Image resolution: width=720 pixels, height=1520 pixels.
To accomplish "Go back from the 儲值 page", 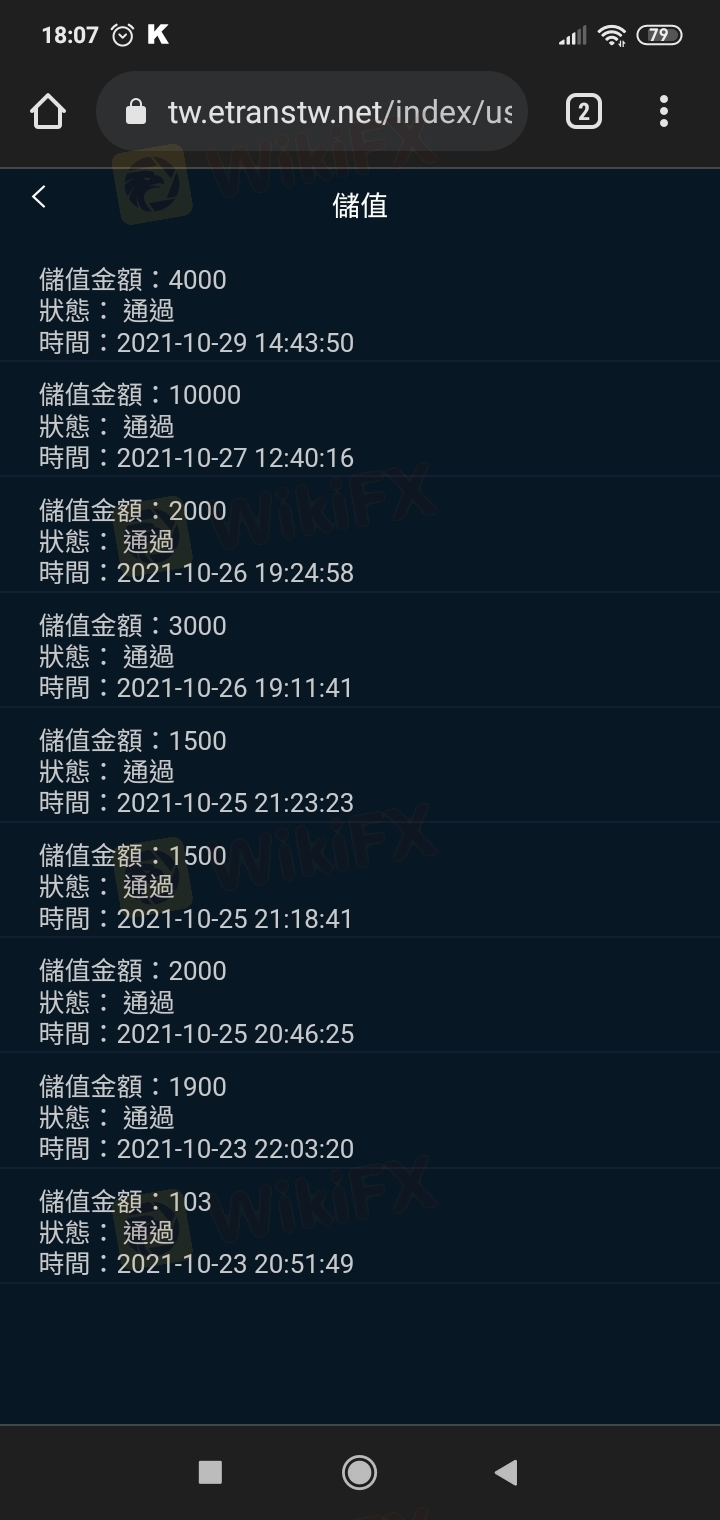I will 39,197.
